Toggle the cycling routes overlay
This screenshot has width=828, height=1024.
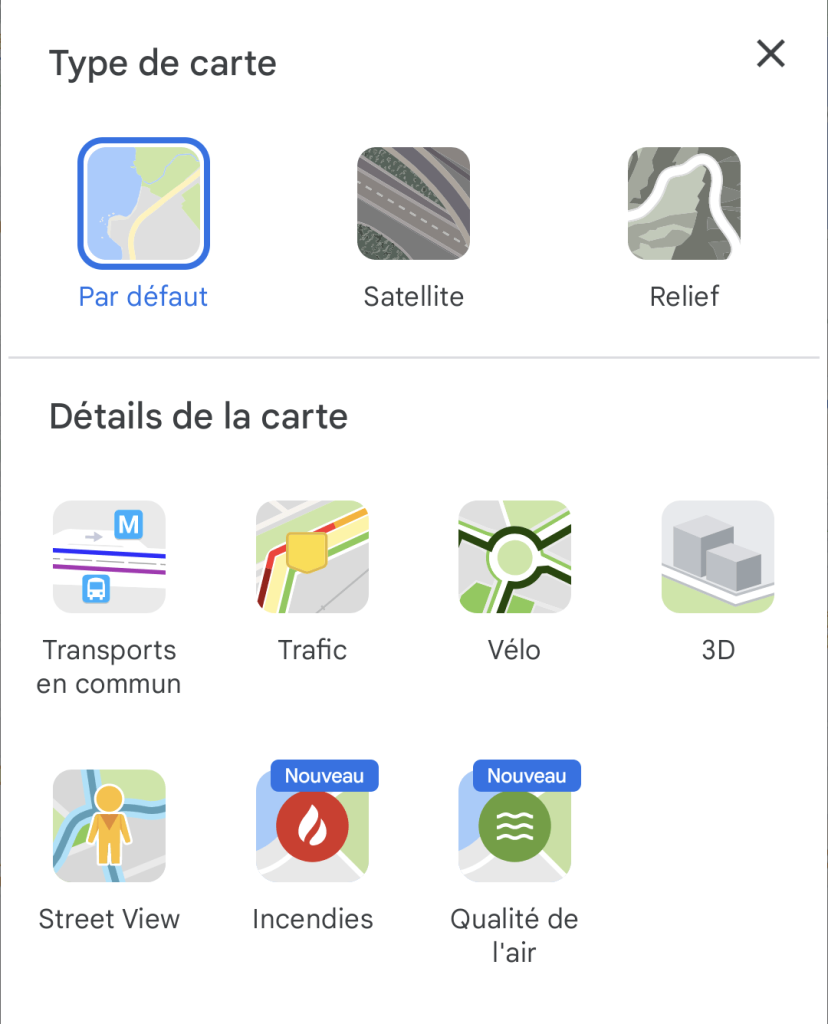[514, 557]
